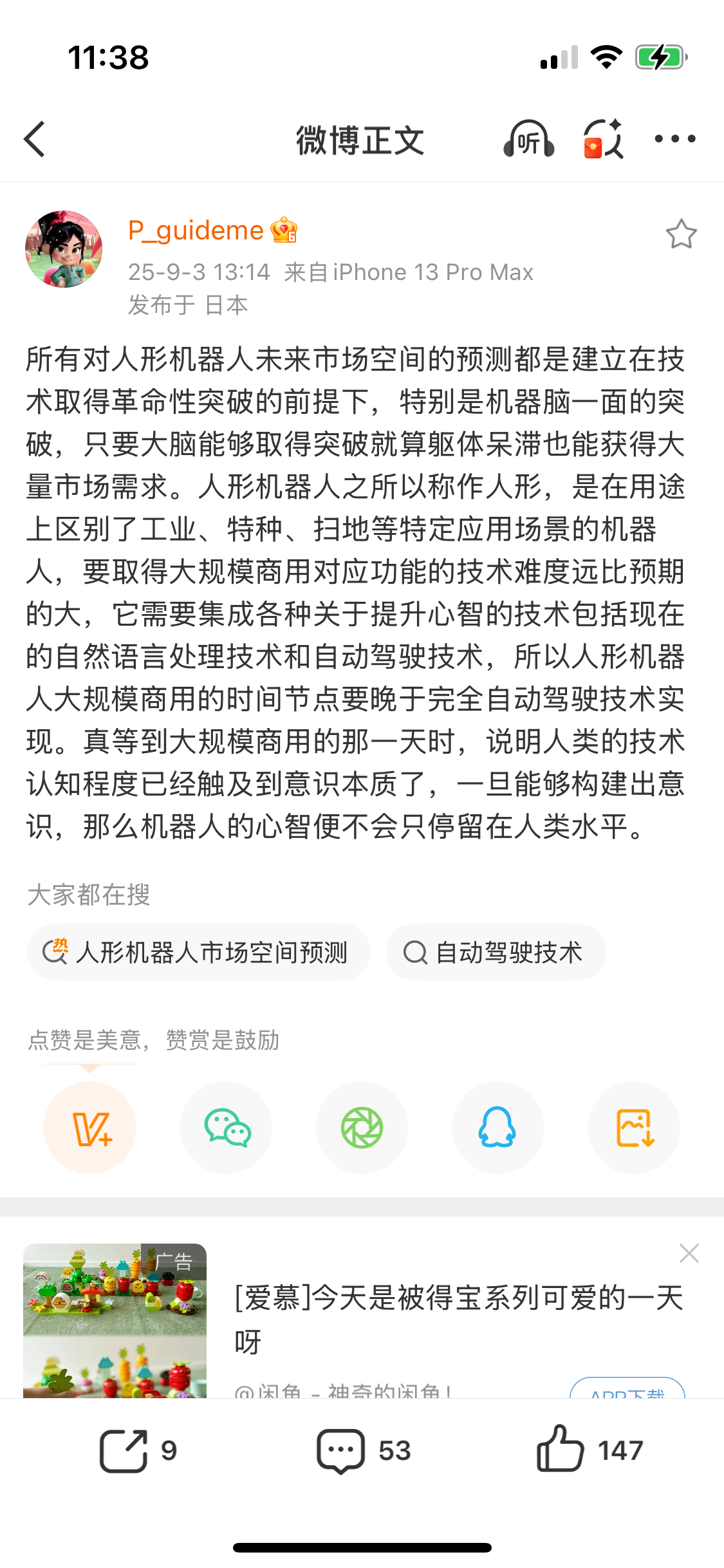This screenshot has height=1568, width=724.
Task: Share post to WeChat Moments
Action: click(x=362, y=1128)
